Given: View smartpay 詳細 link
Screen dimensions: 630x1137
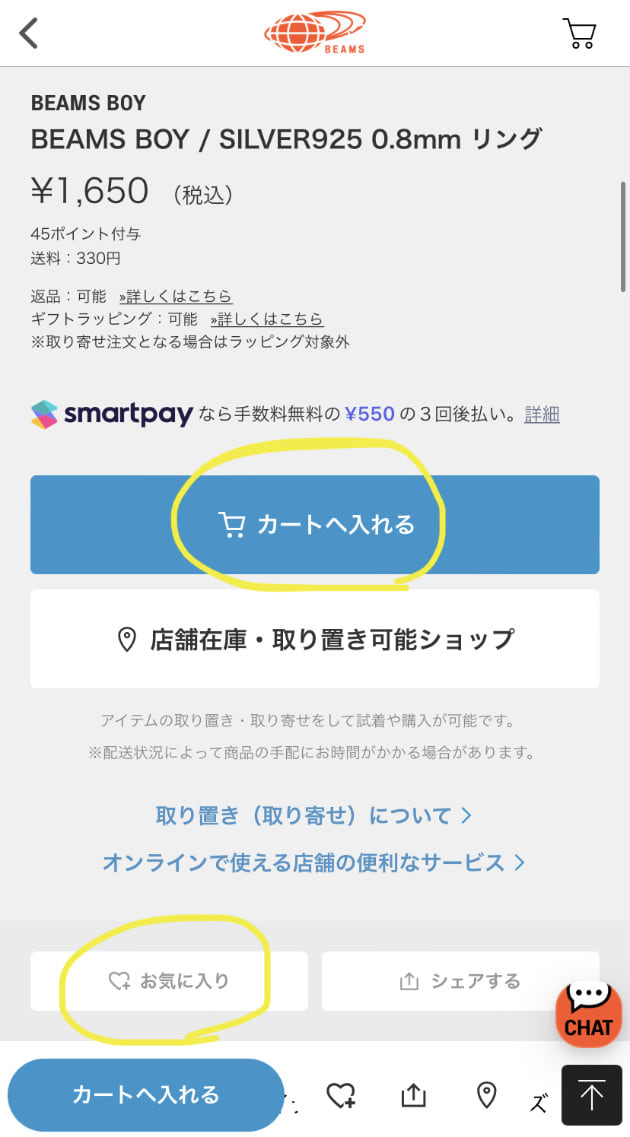Looking at the screenshot, I should [x=542, y=414].
